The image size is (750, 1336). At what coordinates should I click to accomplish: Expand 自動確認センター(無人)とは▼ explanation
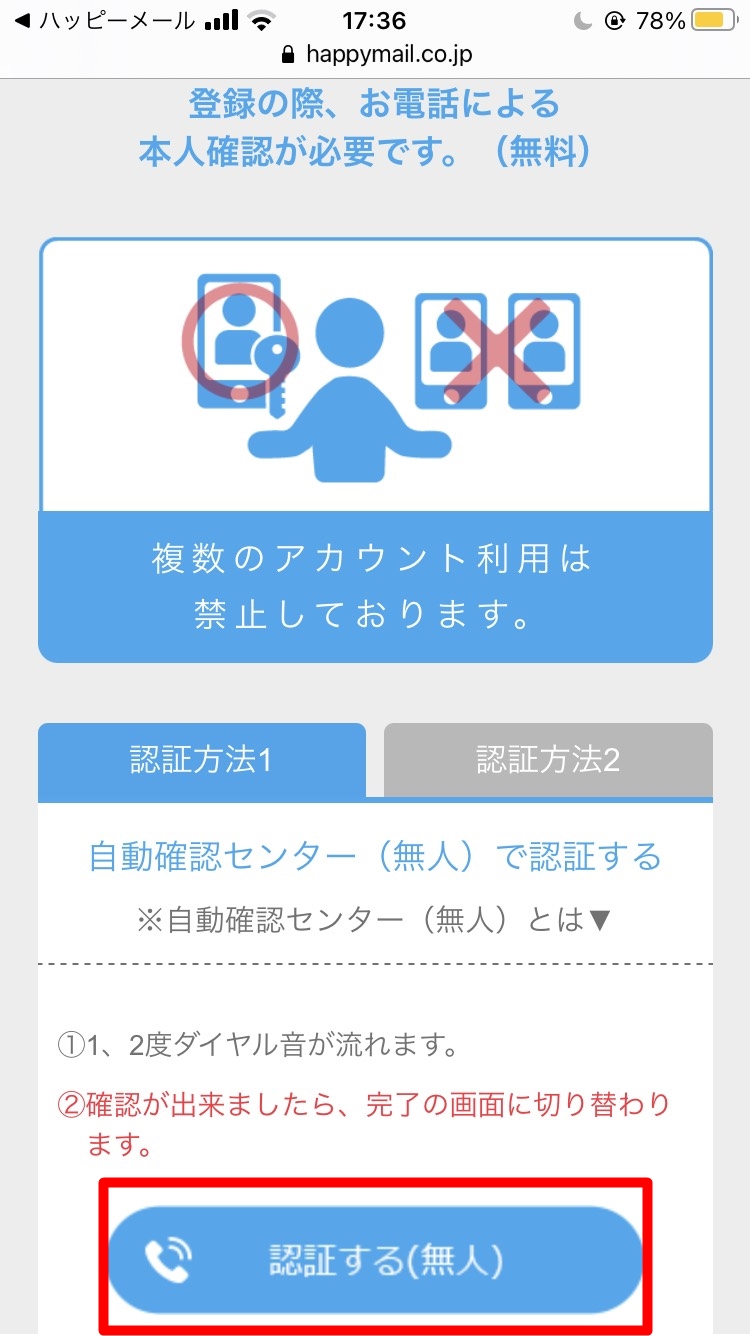373,920
